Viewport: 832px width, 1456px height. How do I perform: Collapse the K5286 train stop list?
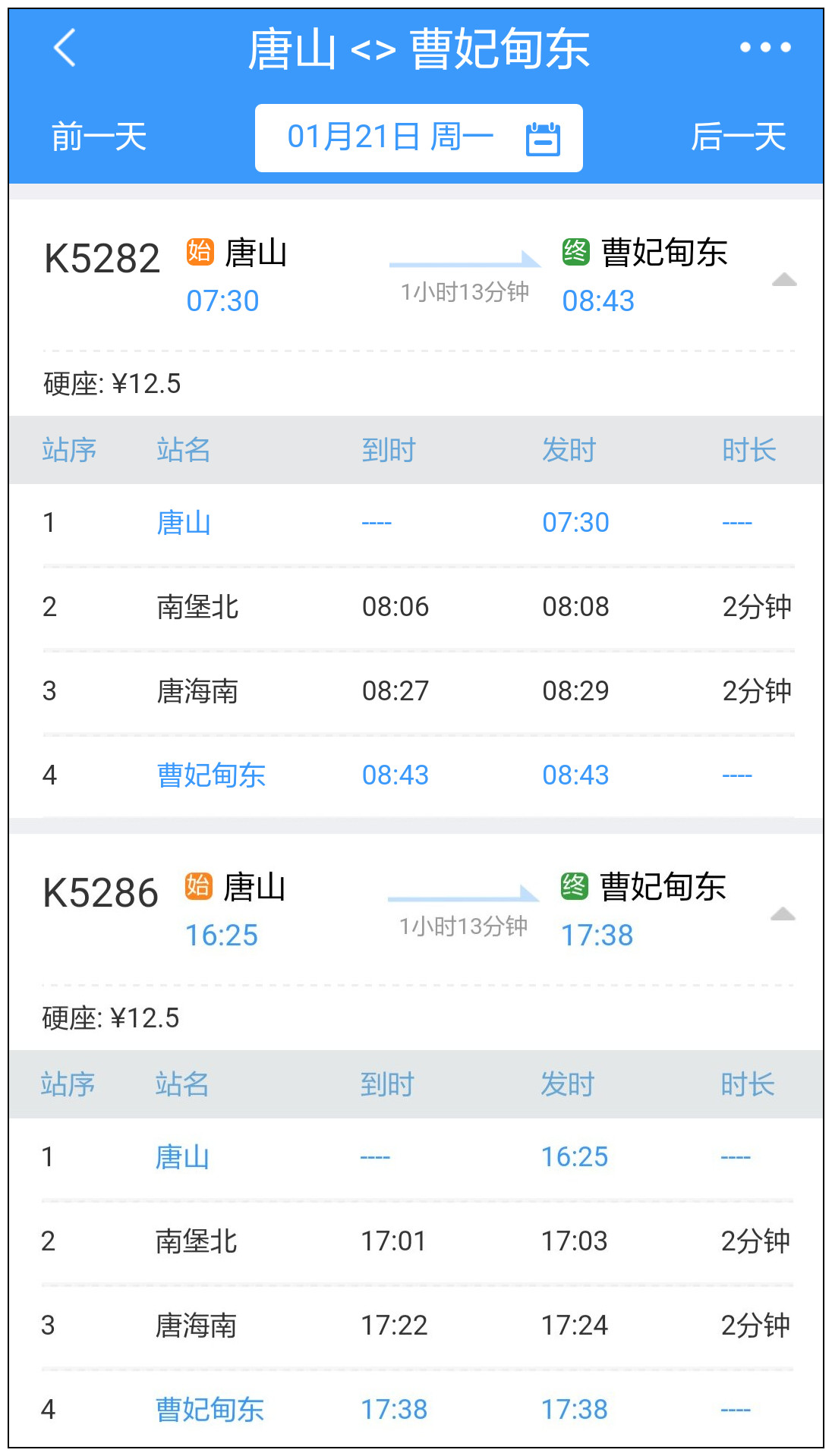tap(782, 914)
